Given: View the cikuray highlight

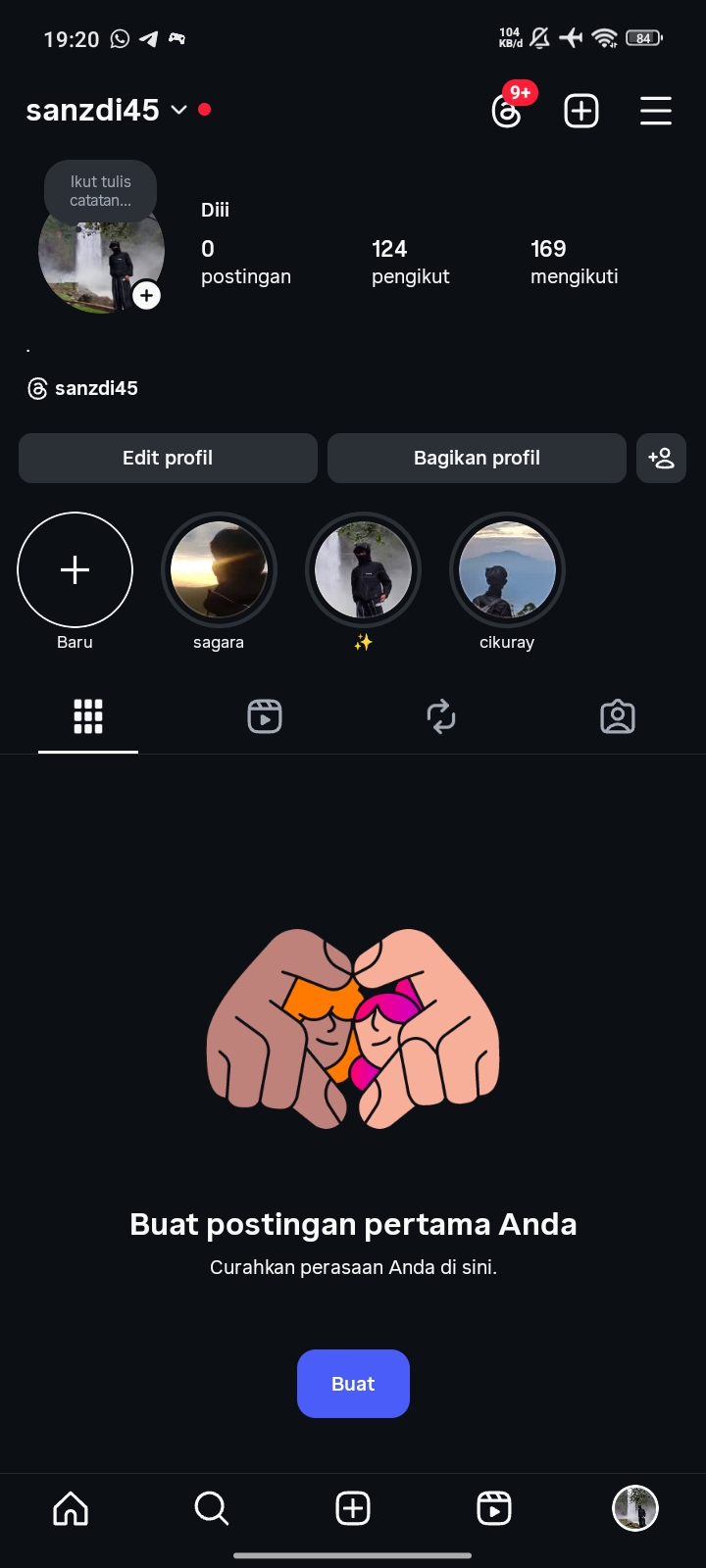Looking at the screenshot, I should (507, 569).
